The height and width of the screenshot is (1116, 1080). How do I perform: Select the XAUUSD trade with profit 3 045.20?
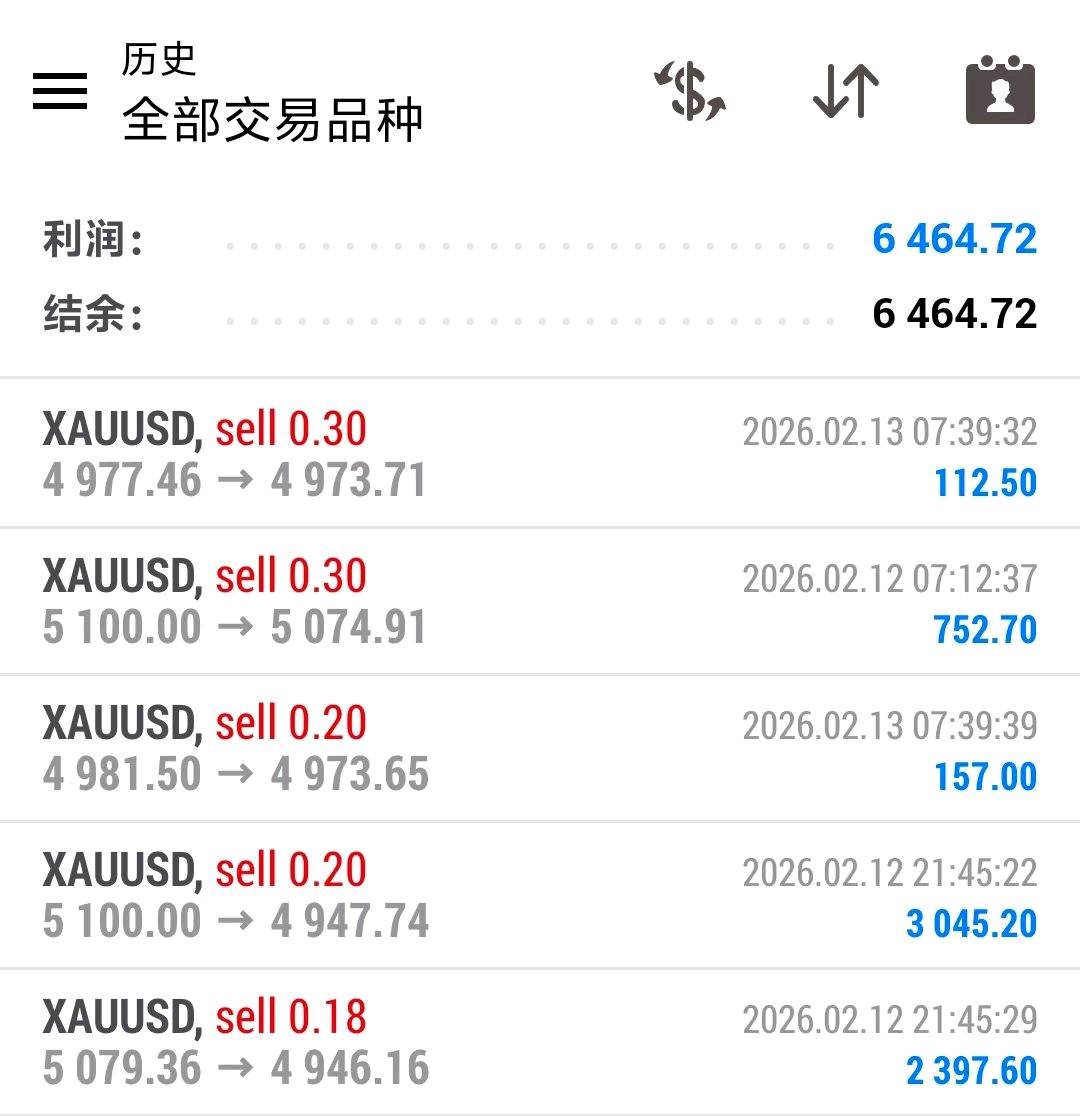pos(540,896)
